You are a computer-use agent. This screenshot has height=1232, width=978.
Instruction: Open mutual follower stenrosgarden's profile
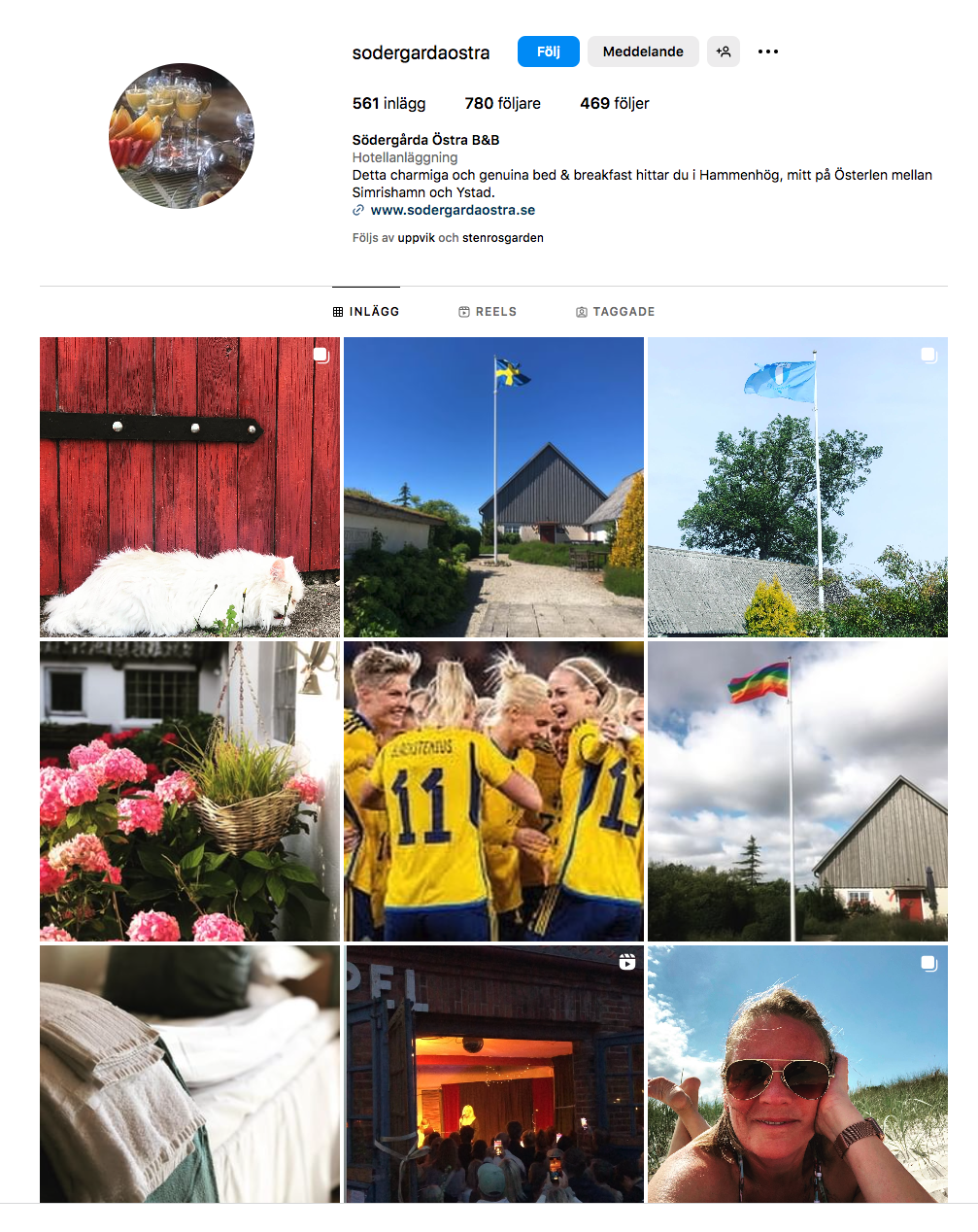coord(503,238)
